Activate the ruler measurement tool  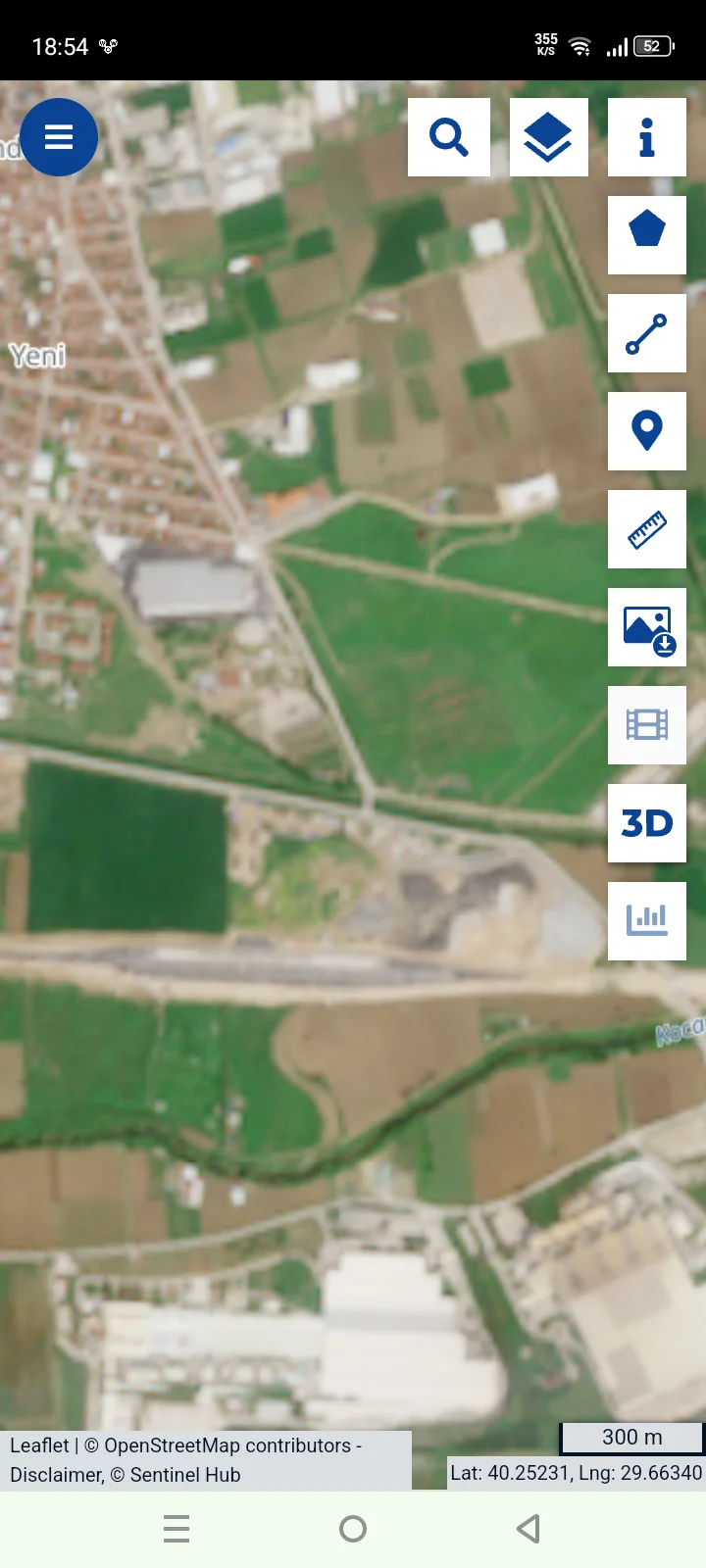[646, 529]
